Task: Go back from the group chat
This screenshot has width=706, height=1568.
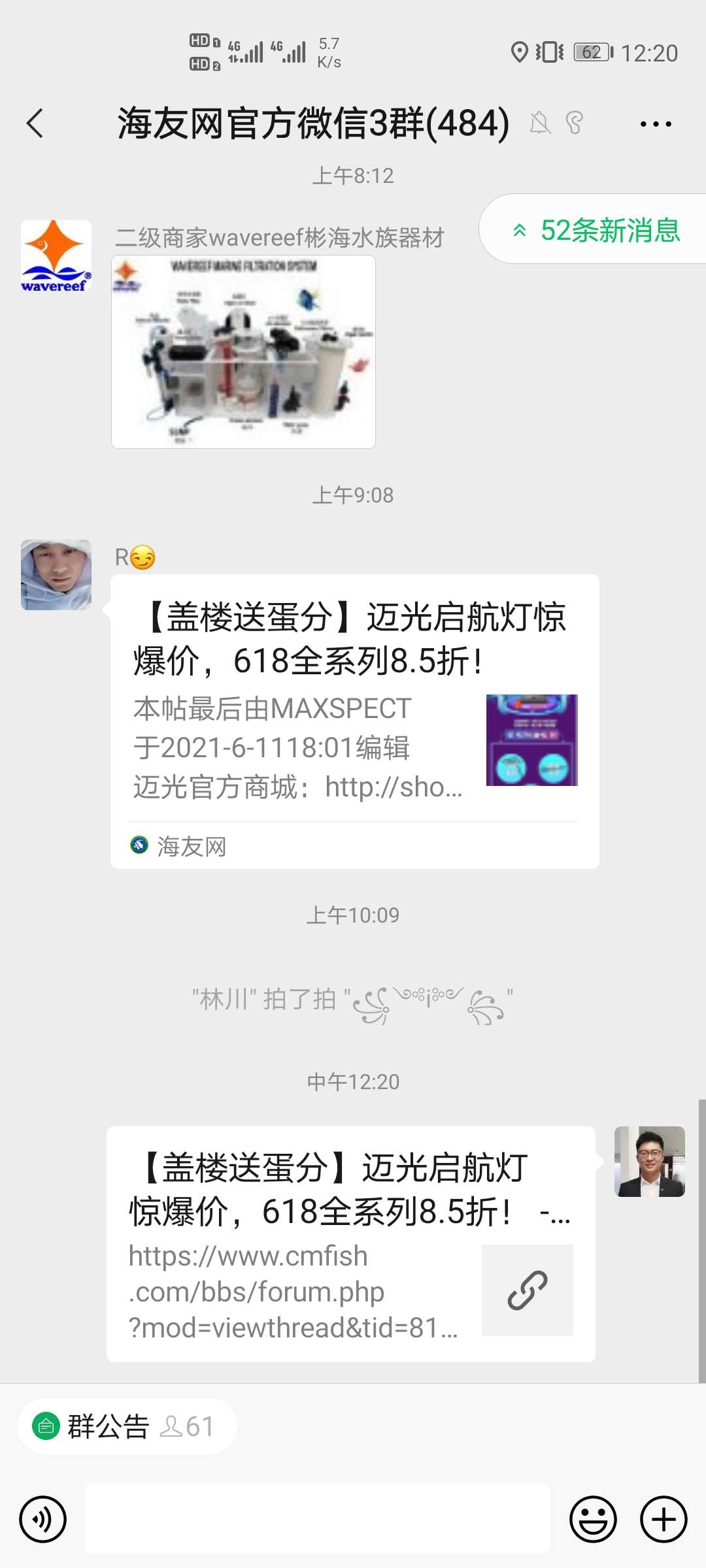Action: click(x=35, y=123)
